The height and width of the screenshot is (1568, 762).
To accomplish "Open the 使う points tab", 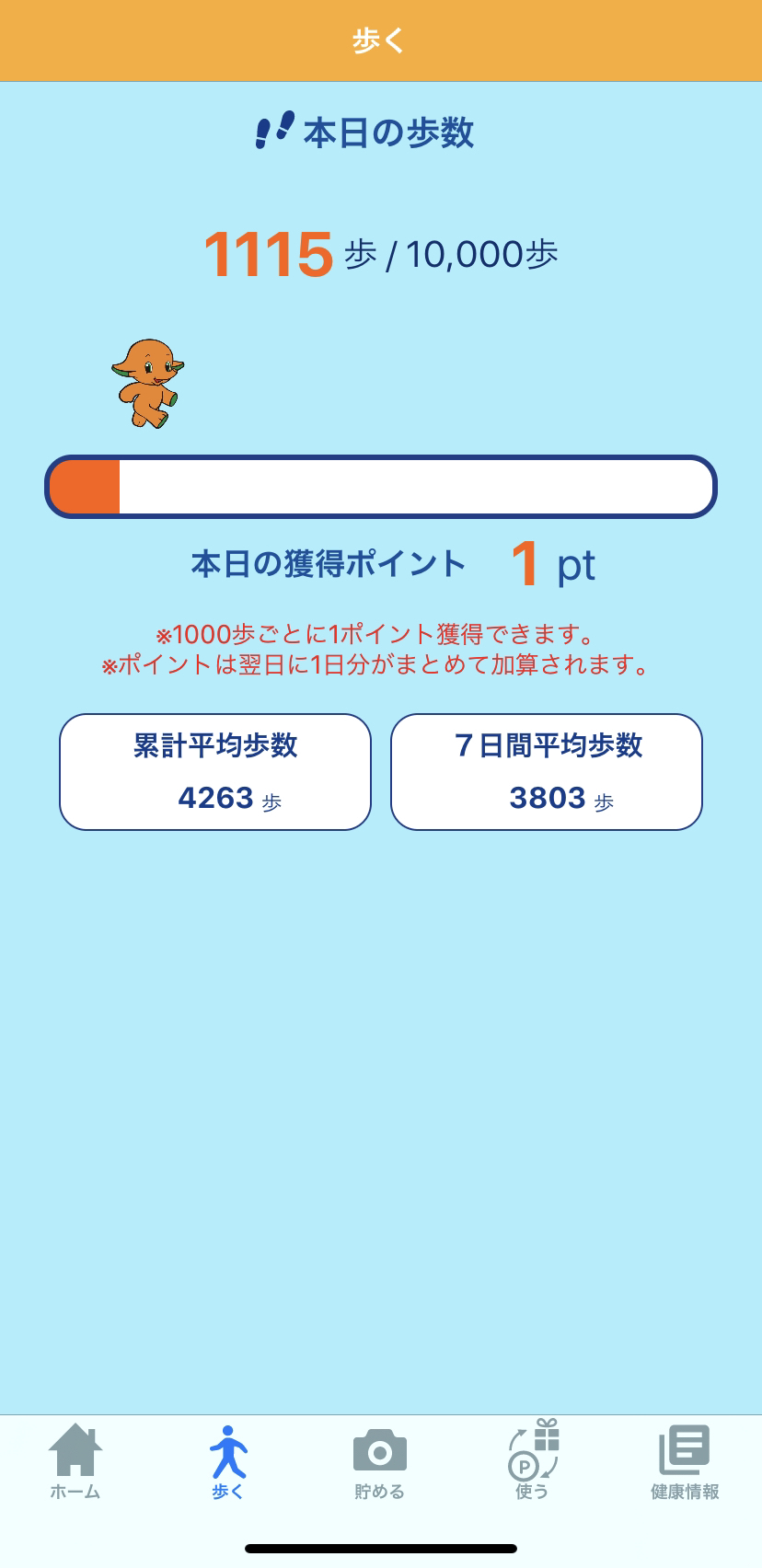I will (533, 1461).
